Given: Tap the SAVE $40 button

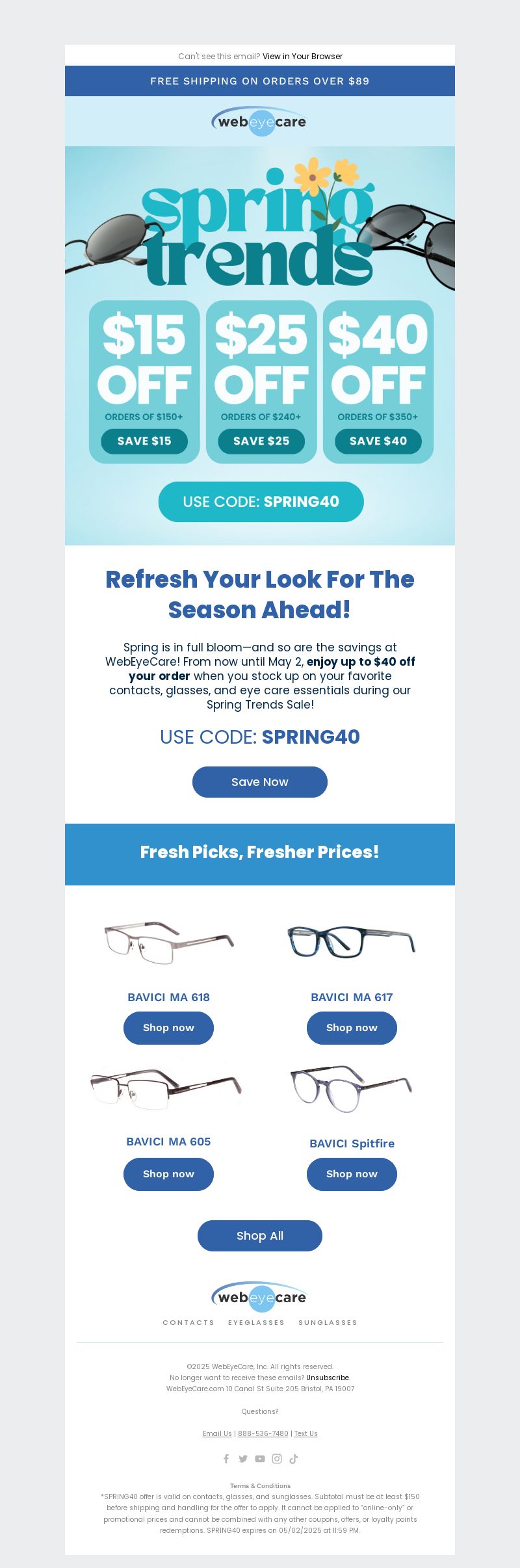Looking at the screenshot, I should tap(378, 441).
